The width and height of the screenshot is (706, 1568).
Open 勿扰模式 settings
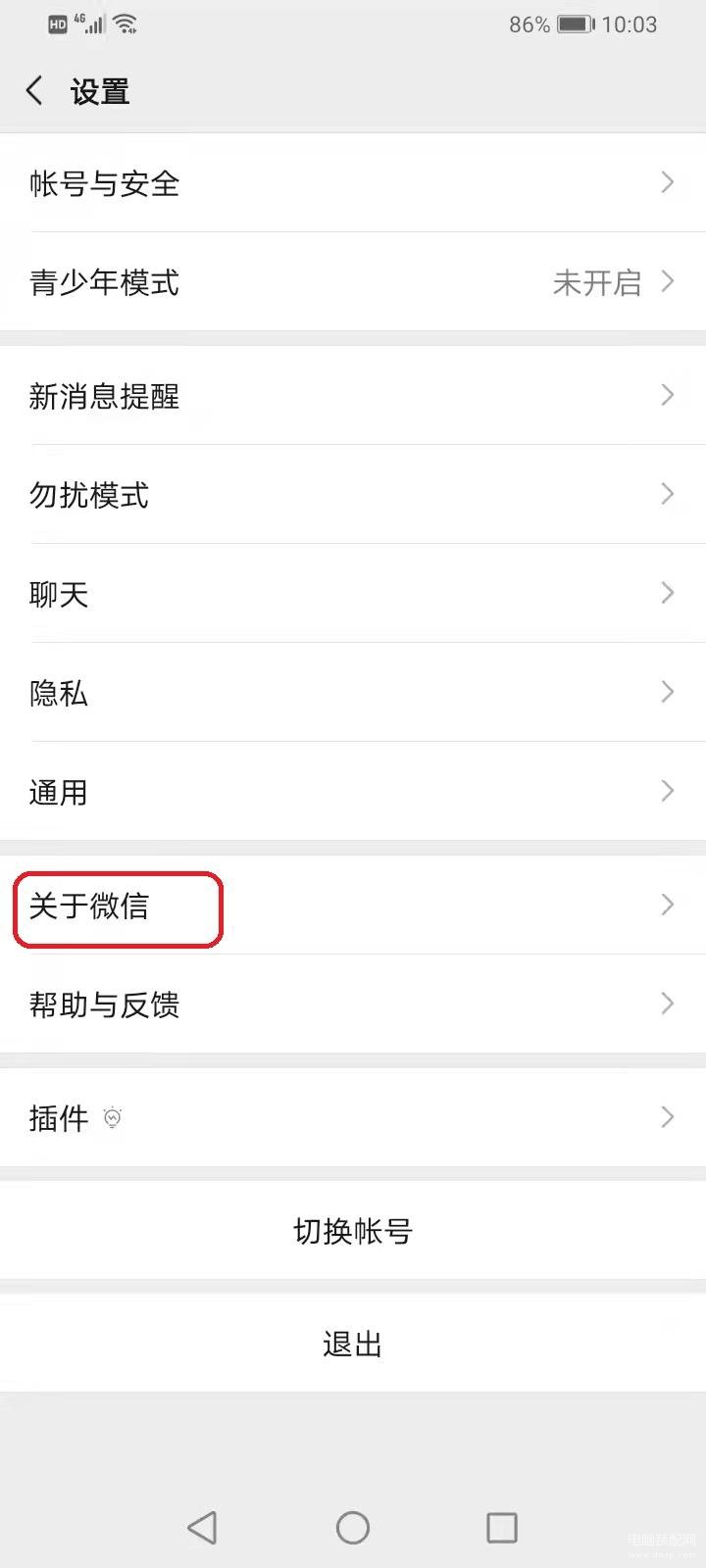click(353, 495)
